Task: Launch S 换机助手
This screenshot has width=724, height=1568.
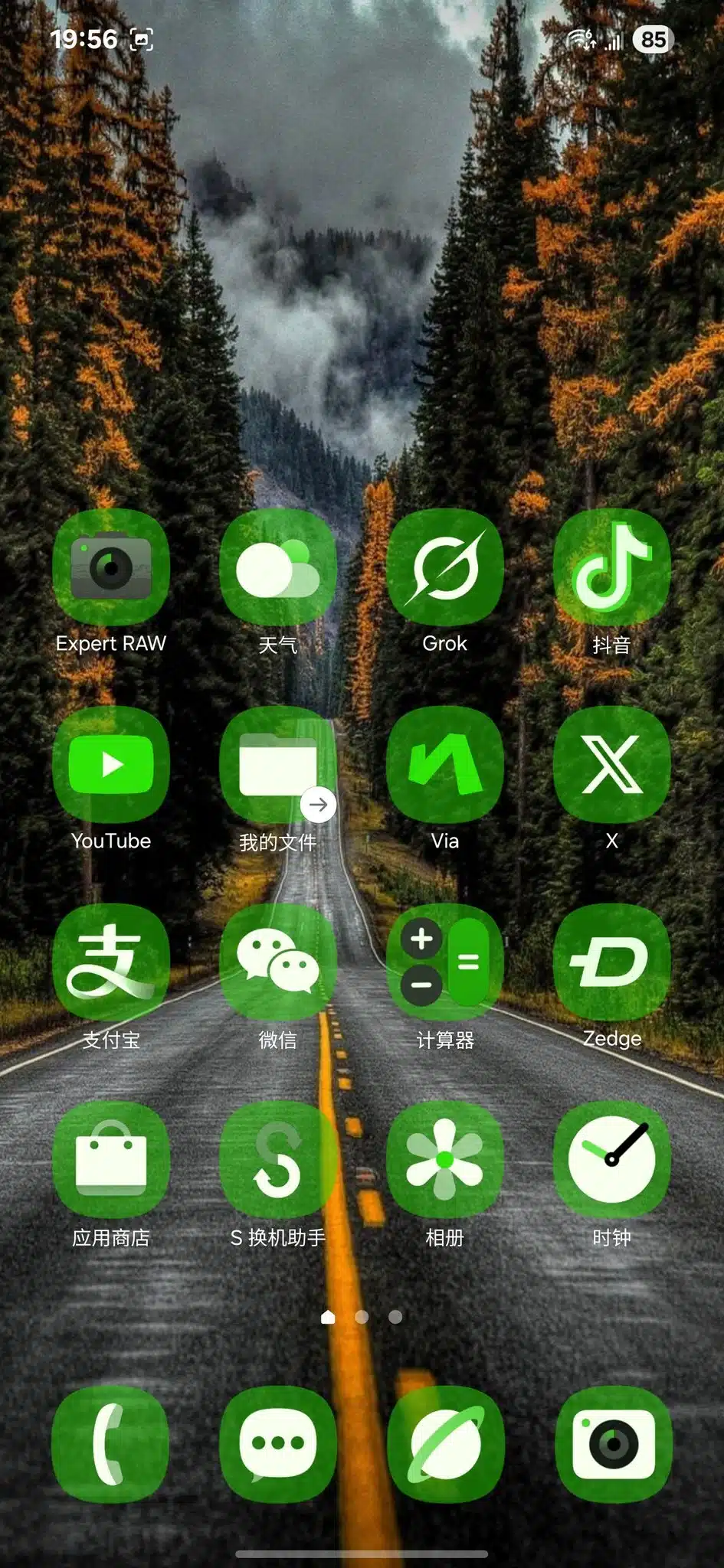Action: coord(277,1160)
